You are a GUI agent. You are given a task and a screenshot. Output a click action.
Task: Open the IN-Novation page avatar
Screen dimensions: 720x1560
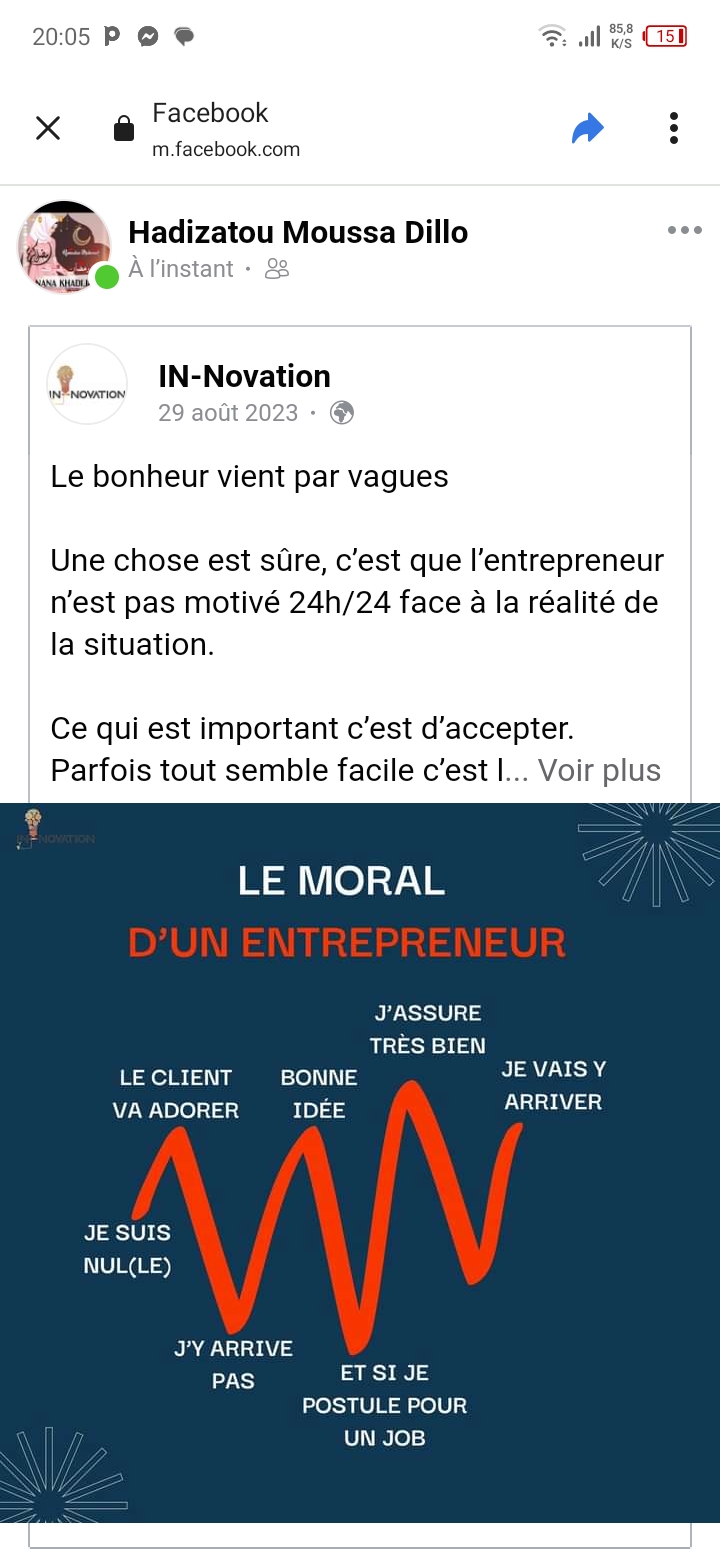(87, 385)
